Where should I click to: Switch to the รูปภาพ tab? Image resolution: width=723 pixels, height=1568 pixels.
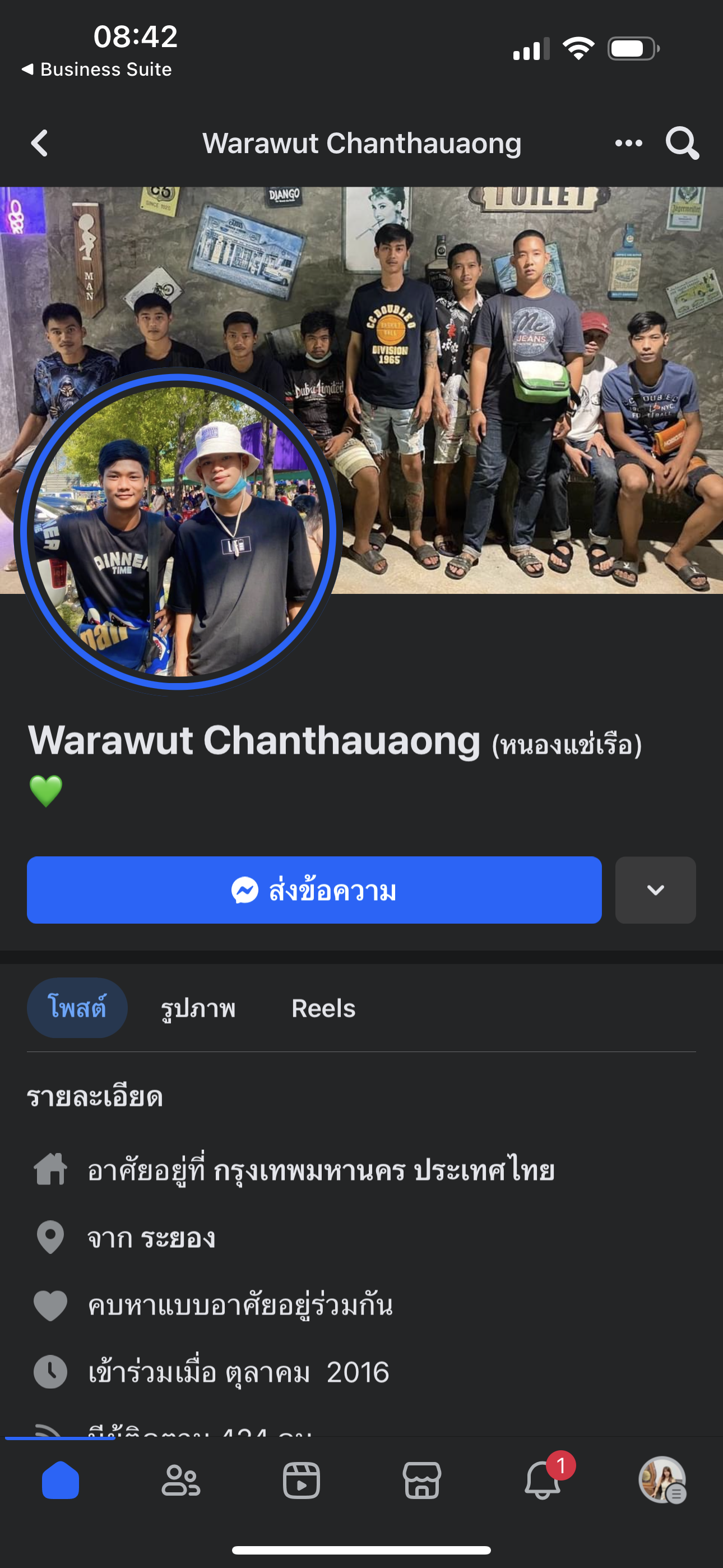[x=198, y=1008]
